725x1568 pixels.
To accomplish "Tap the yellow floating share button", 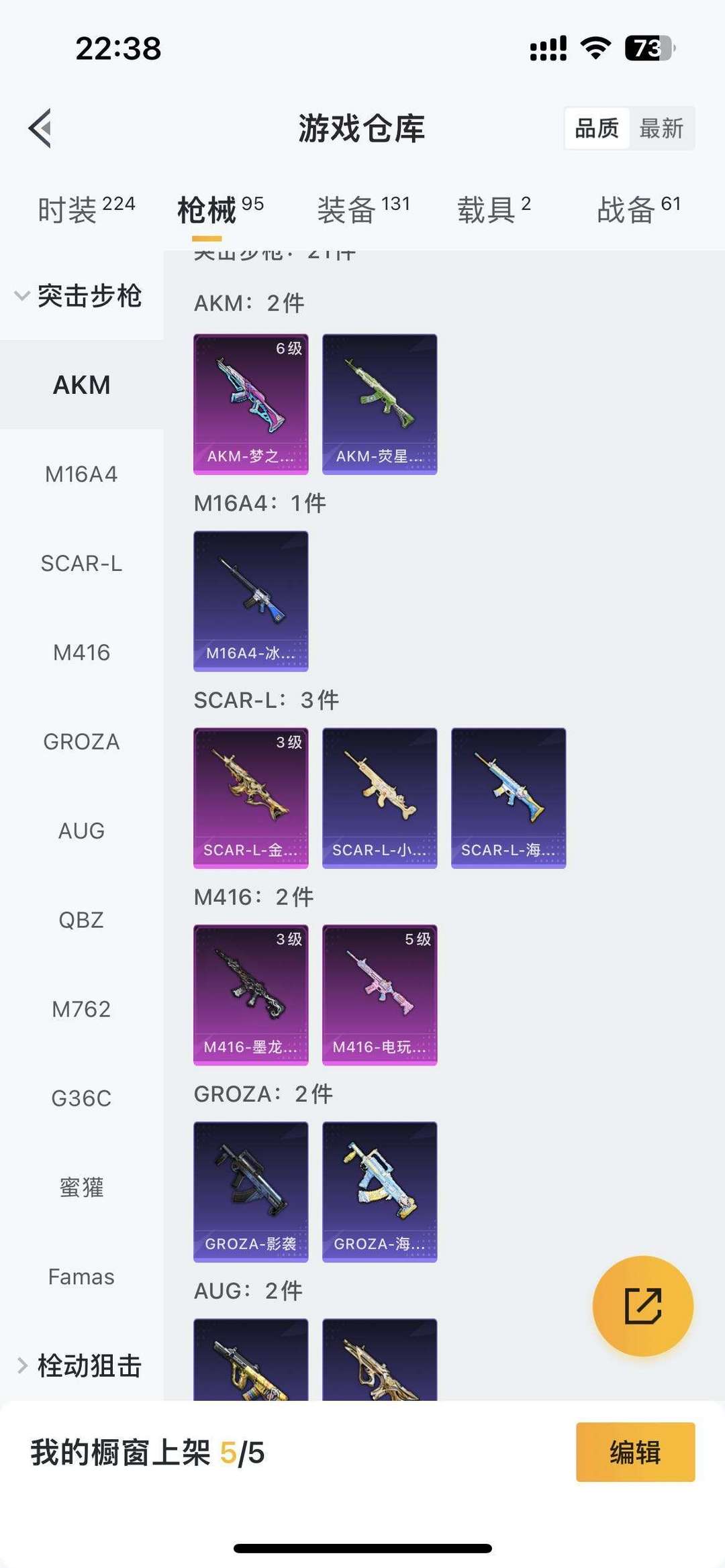I will pos(642,1306).
